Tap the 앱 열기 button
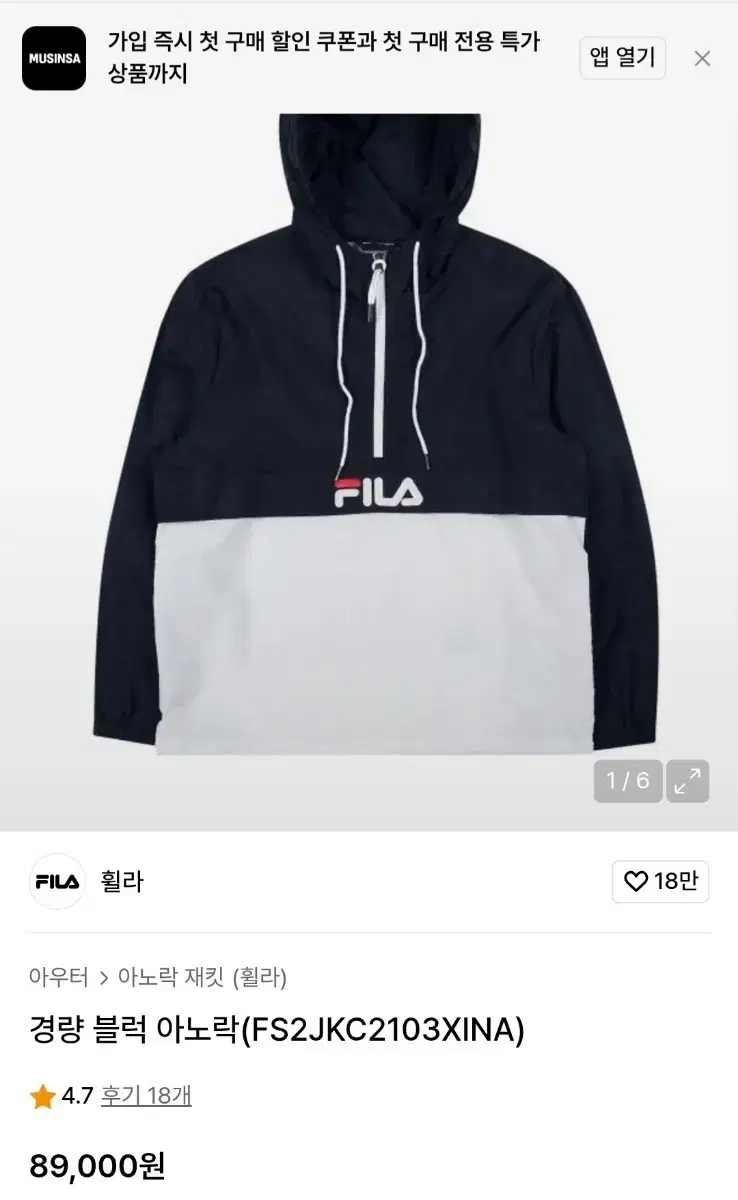 622,58
